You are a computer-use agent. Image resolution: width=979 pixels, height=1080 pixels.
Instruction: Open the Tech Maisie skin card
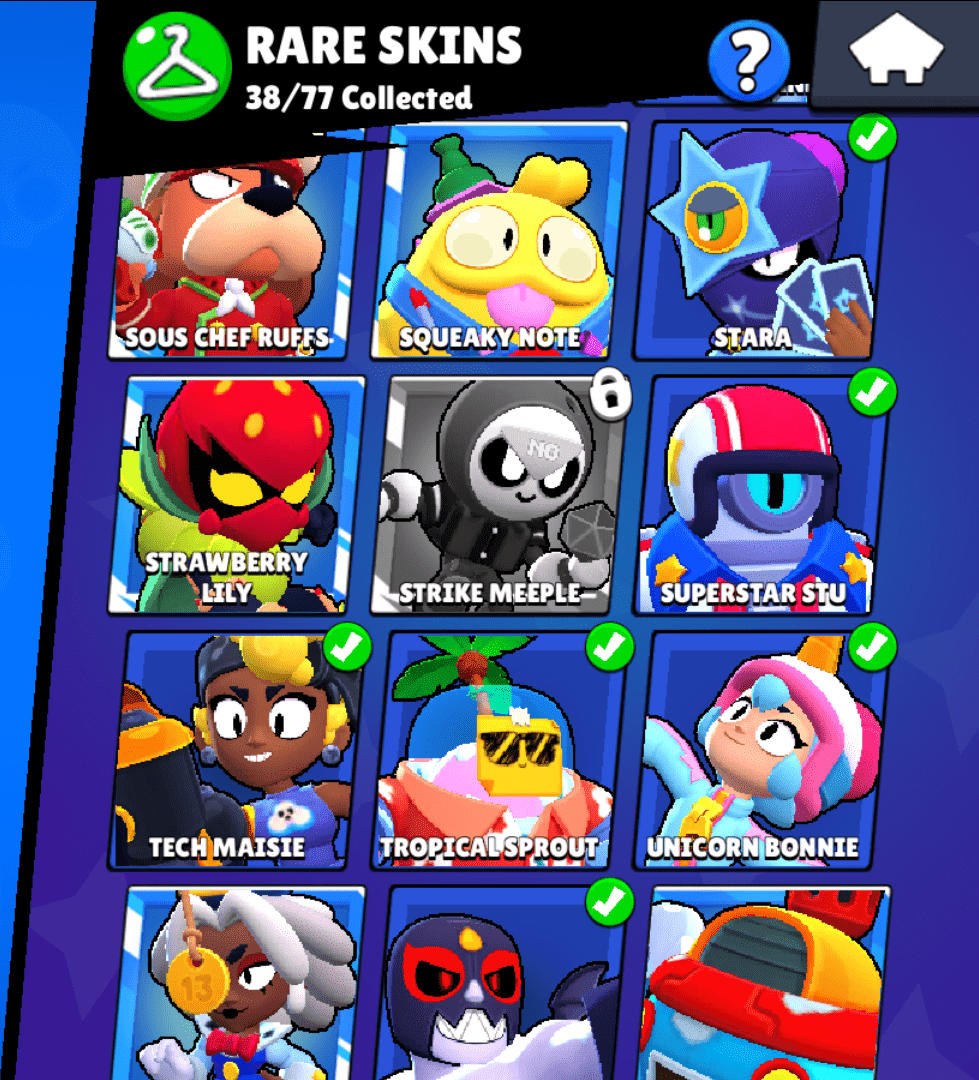click(236, 750)
